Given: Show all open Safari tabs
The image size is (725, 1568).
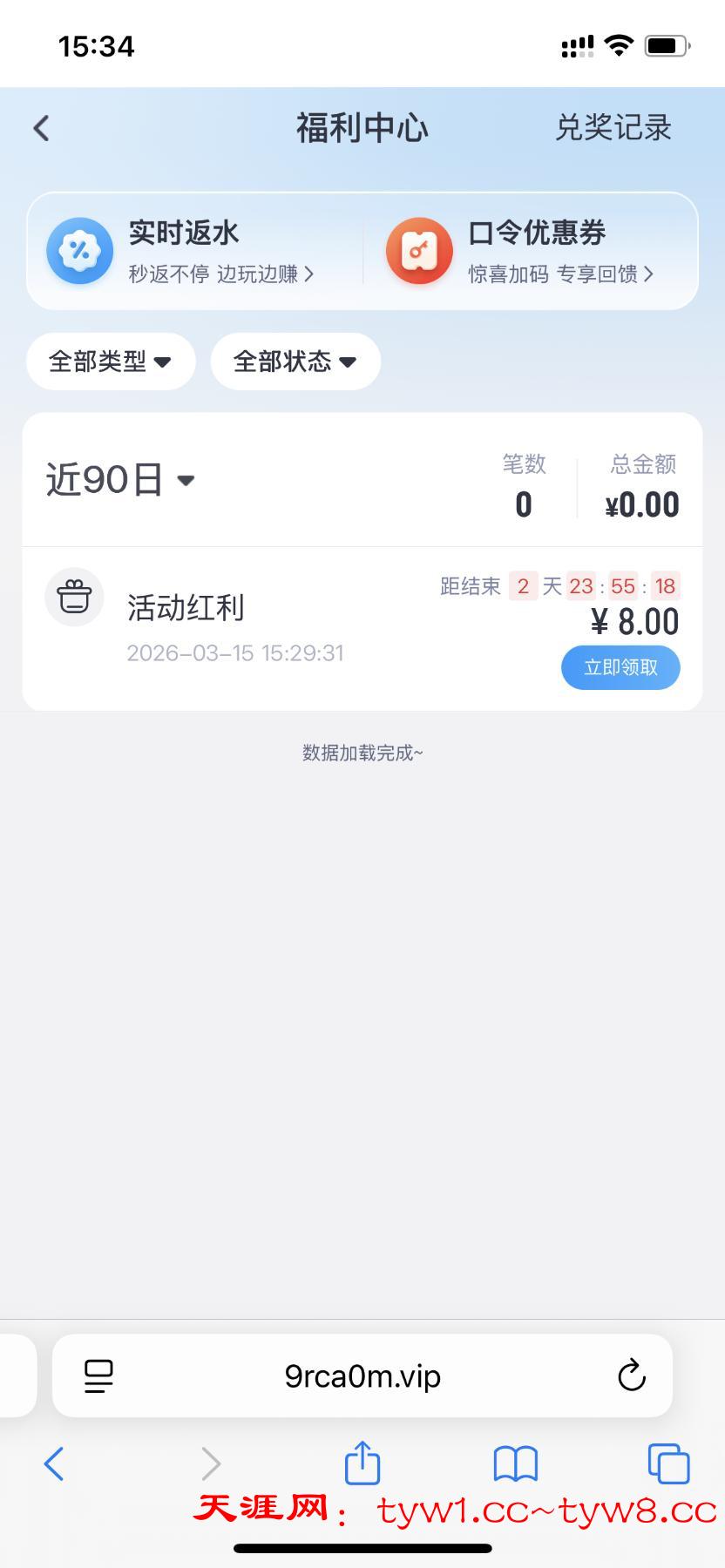Looking at the screenshot, I should [668, 1463].
